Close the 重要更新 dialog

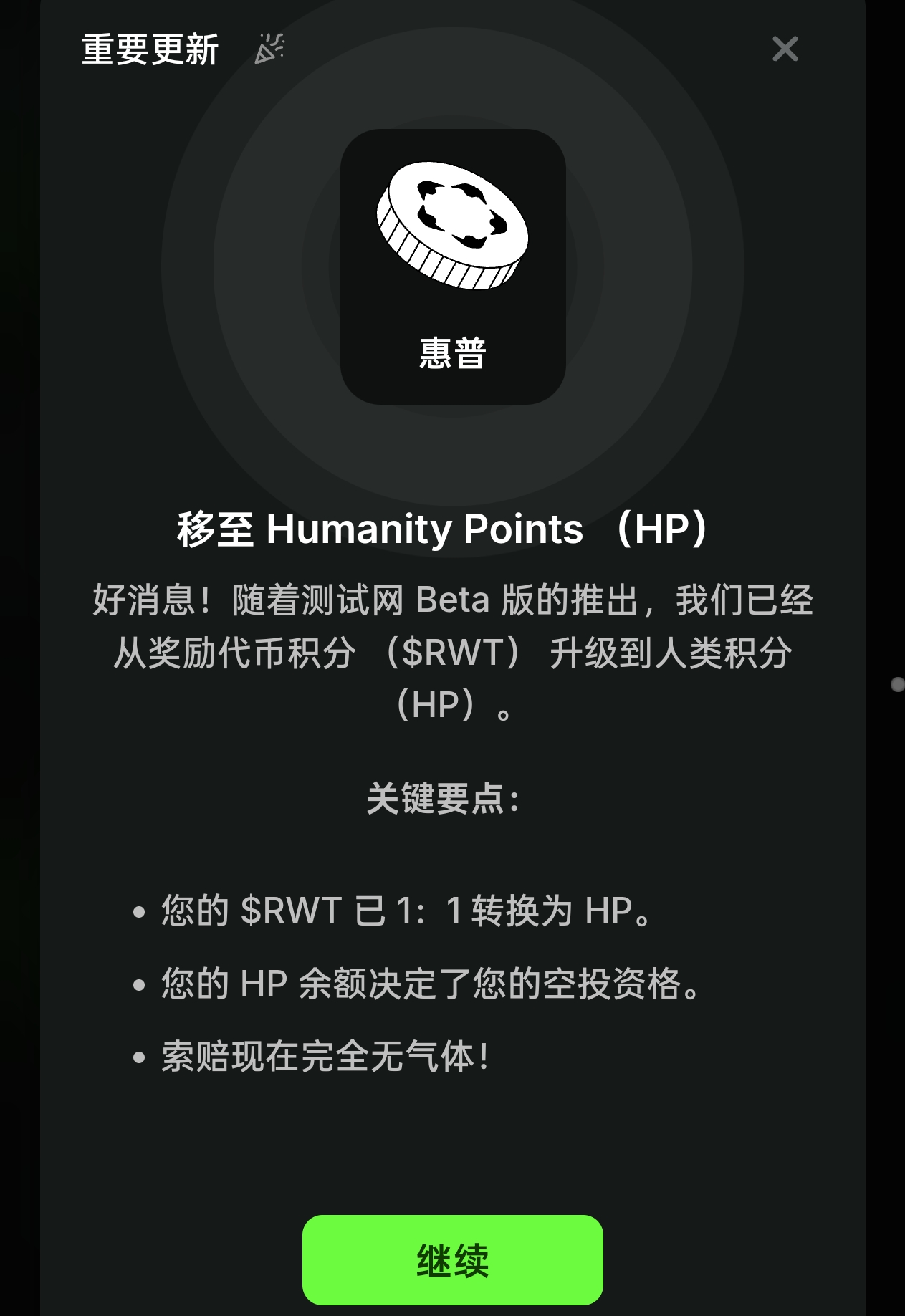point(785,49)
